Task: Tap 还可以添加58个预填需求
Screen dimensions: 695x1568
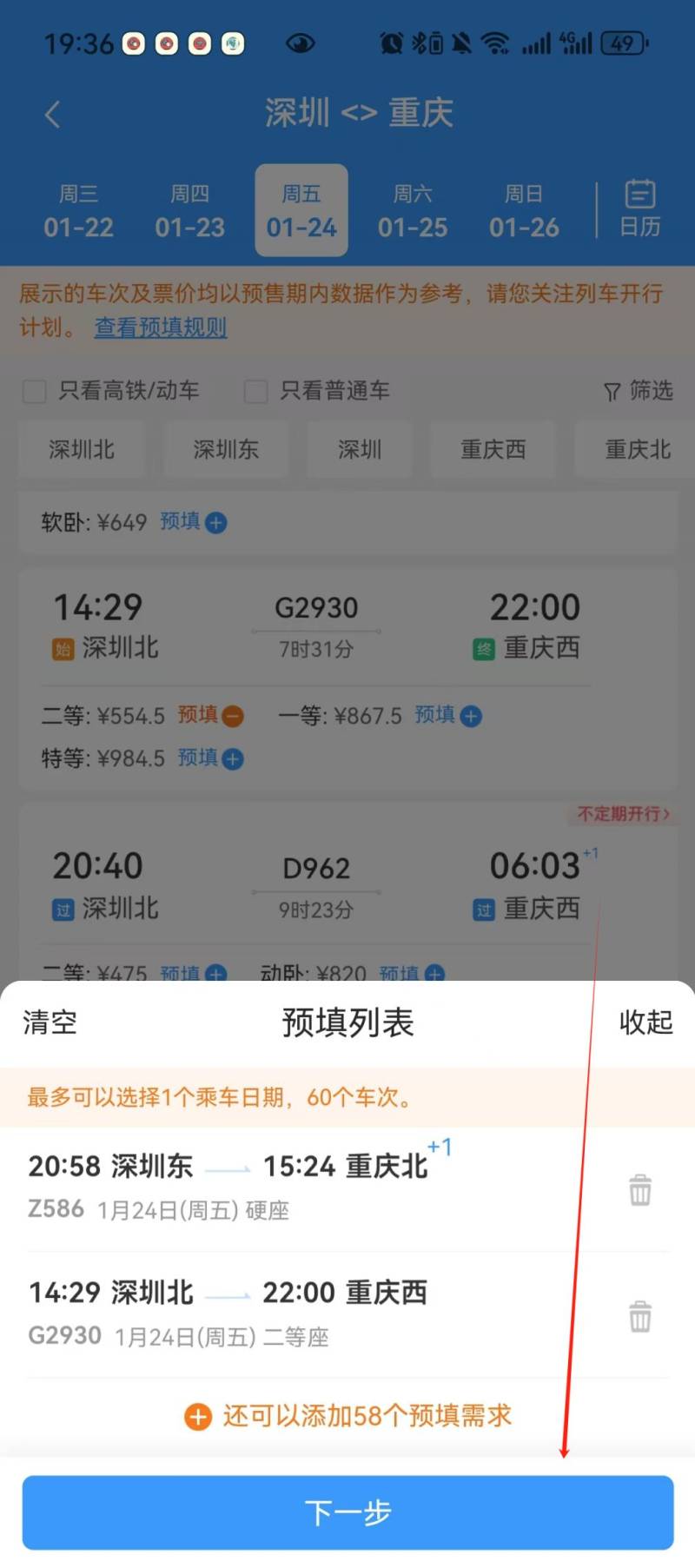Action: click(347, 1416)
